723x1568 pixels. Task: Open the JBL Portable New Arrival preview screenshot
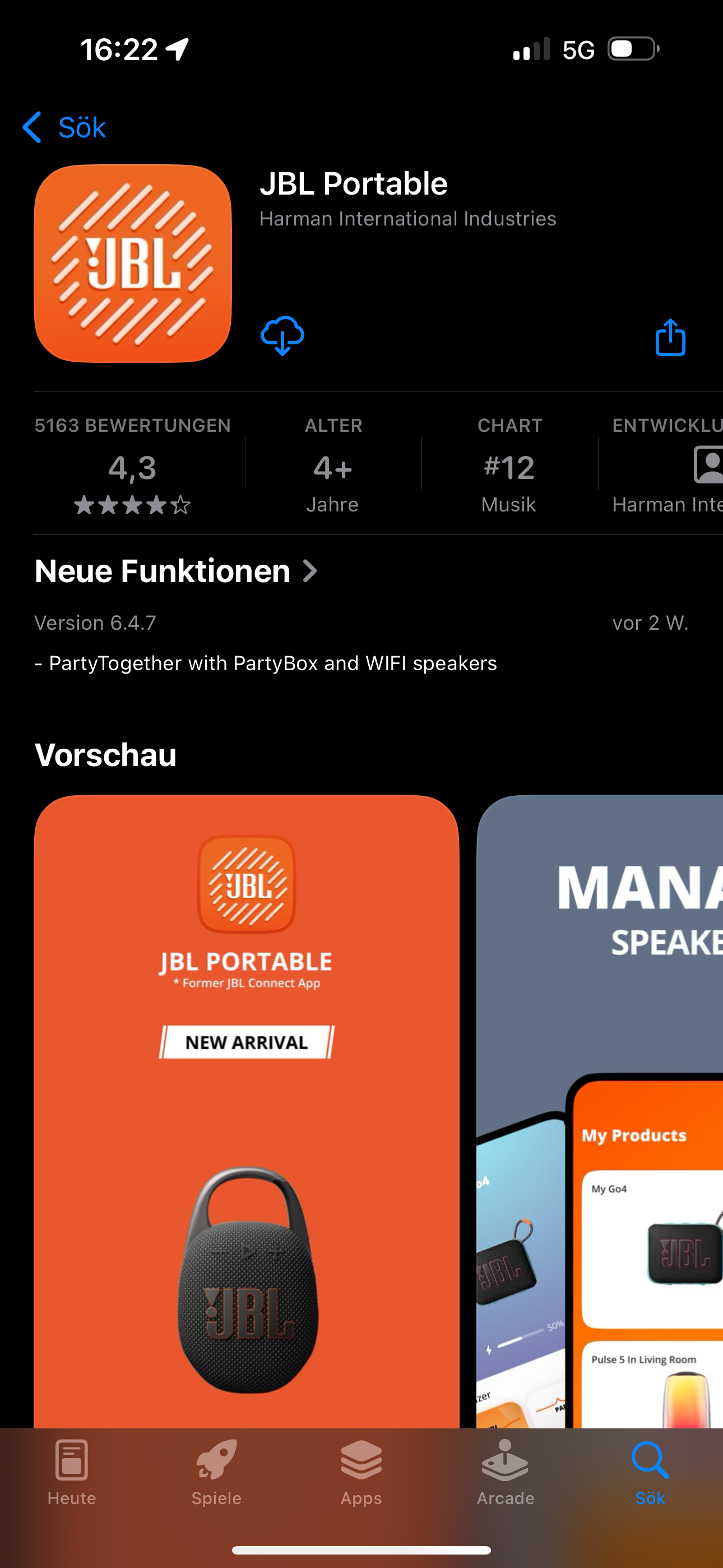coord(247,1111)
